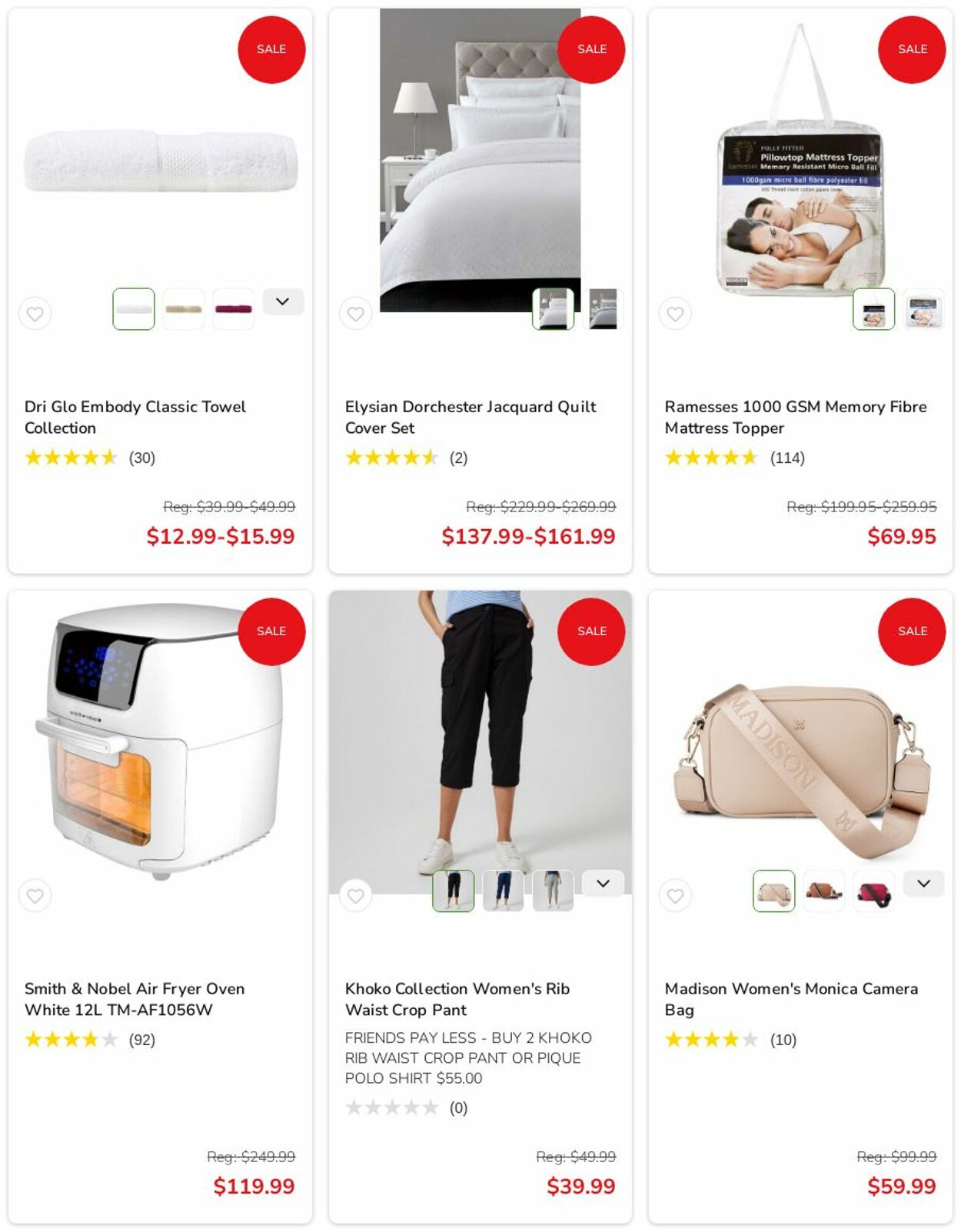Add Khoko Crop Pant to wishlist
The width and height of the screenshot is (961, 1232).
click(x=355, y=895)
